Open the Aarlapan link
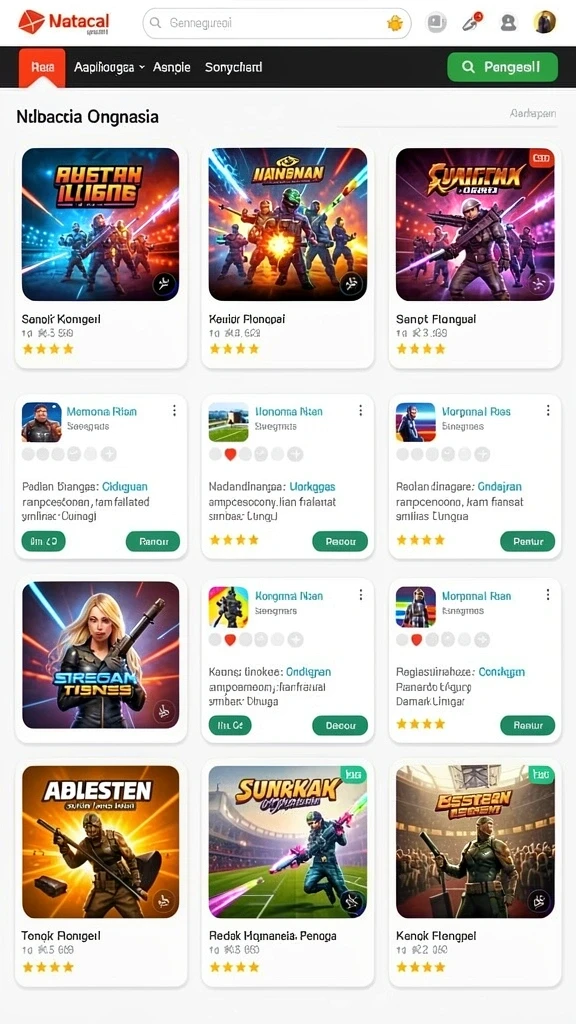 click(533, 114)
